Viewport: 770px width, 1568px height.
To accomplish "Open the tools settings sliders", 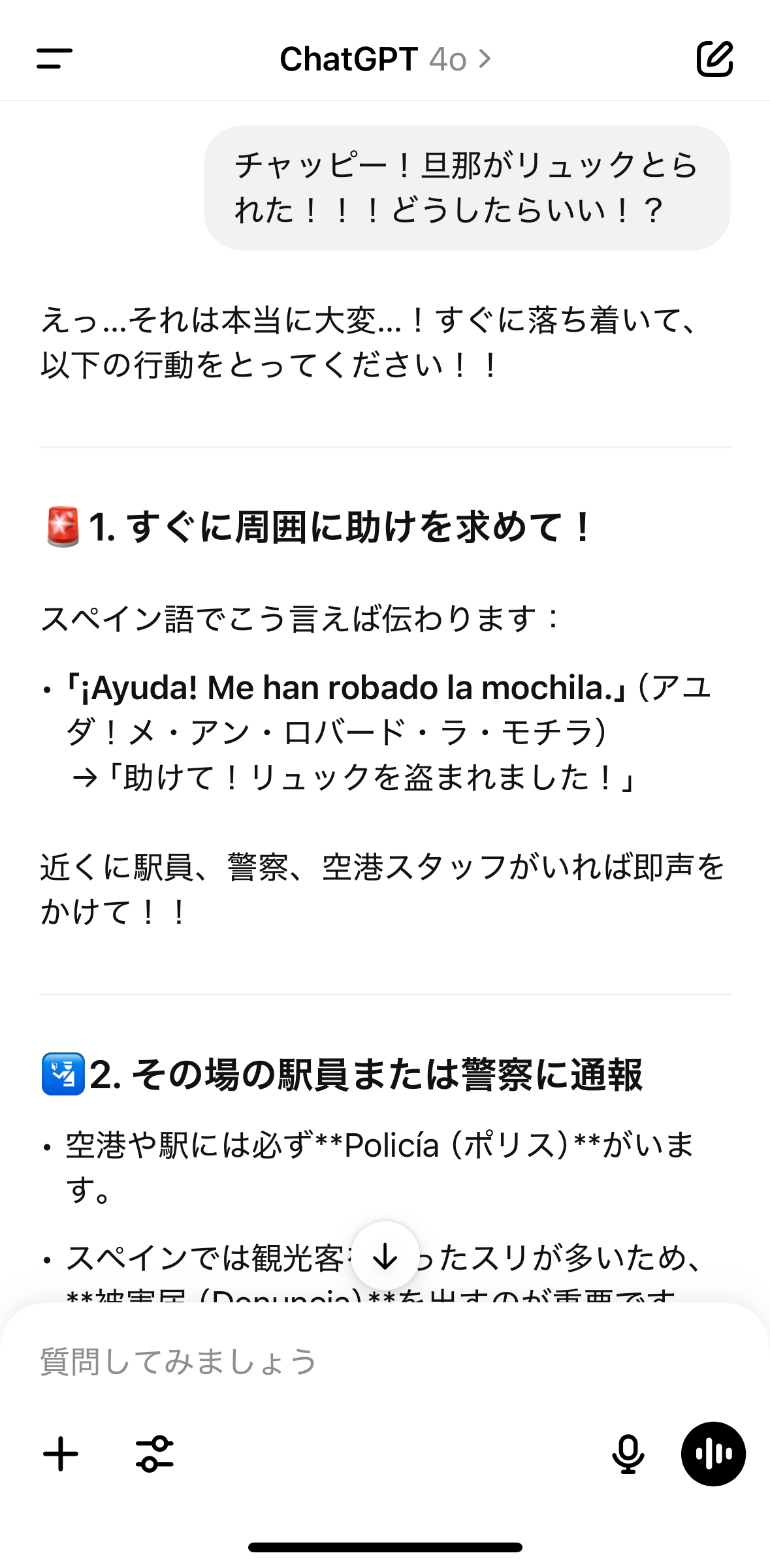I will click(x=155, y=1454).
